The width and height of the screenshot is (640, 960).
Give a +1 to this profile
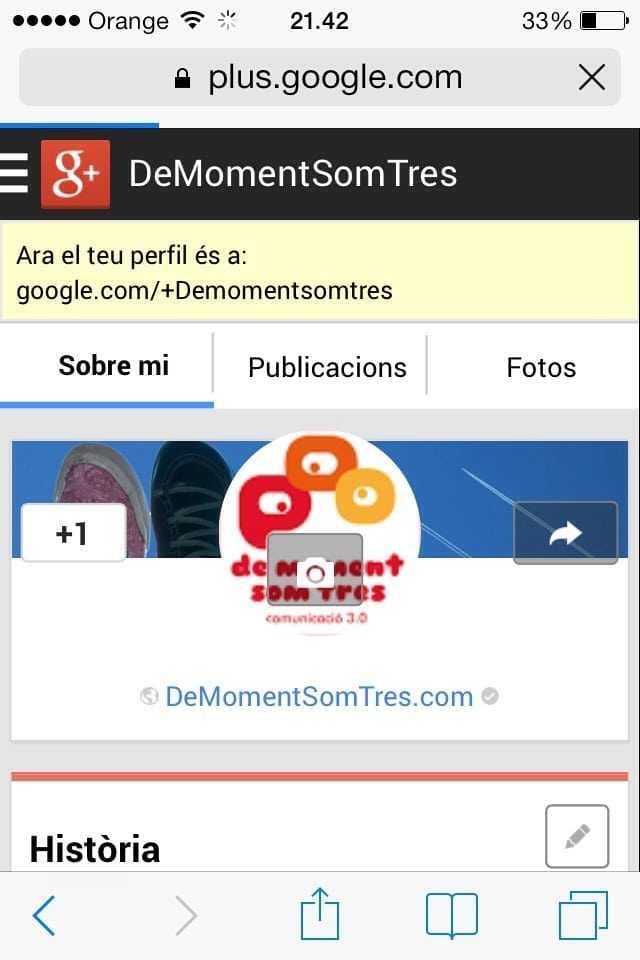[73, 533]
